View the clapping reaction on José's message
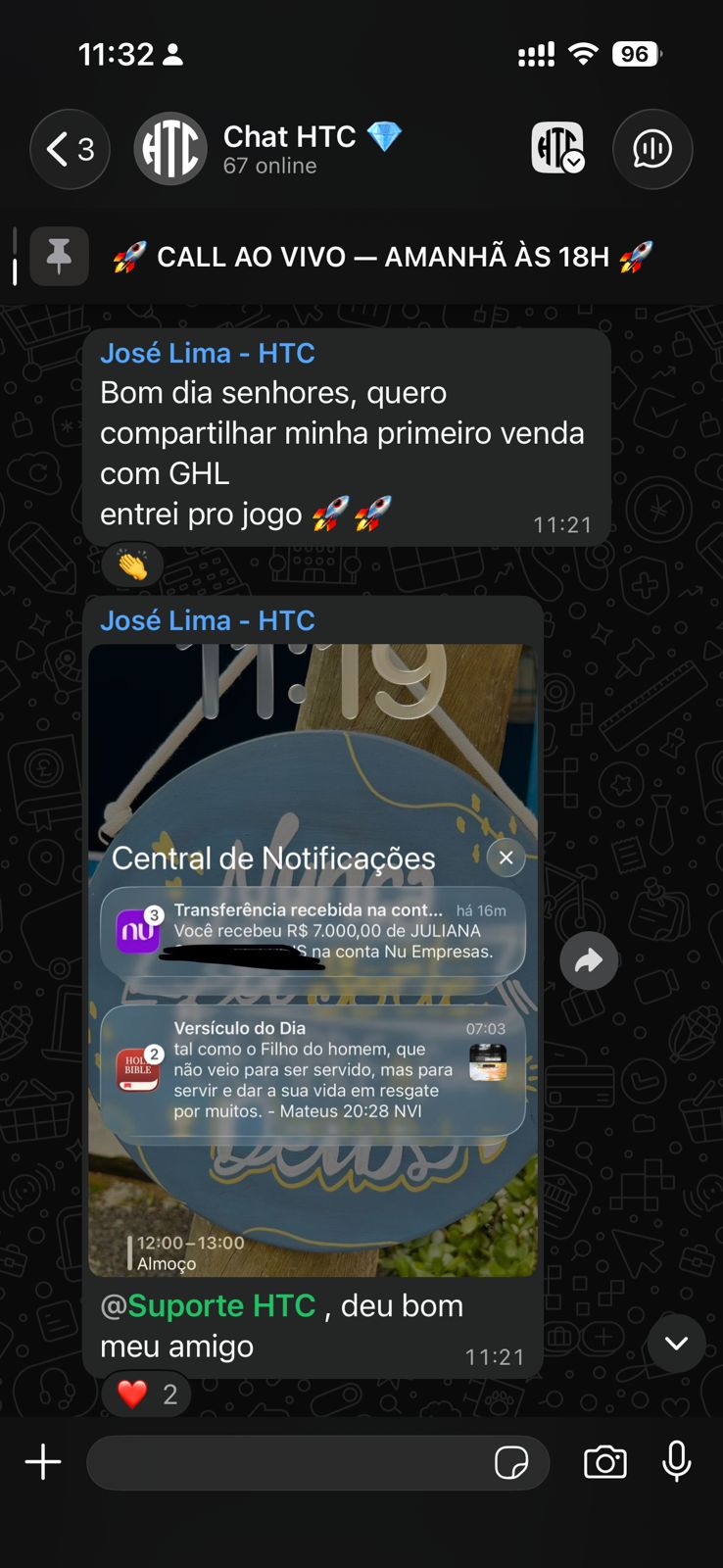Viewport: 723px width, 1568px height. [x=132, y=564]
